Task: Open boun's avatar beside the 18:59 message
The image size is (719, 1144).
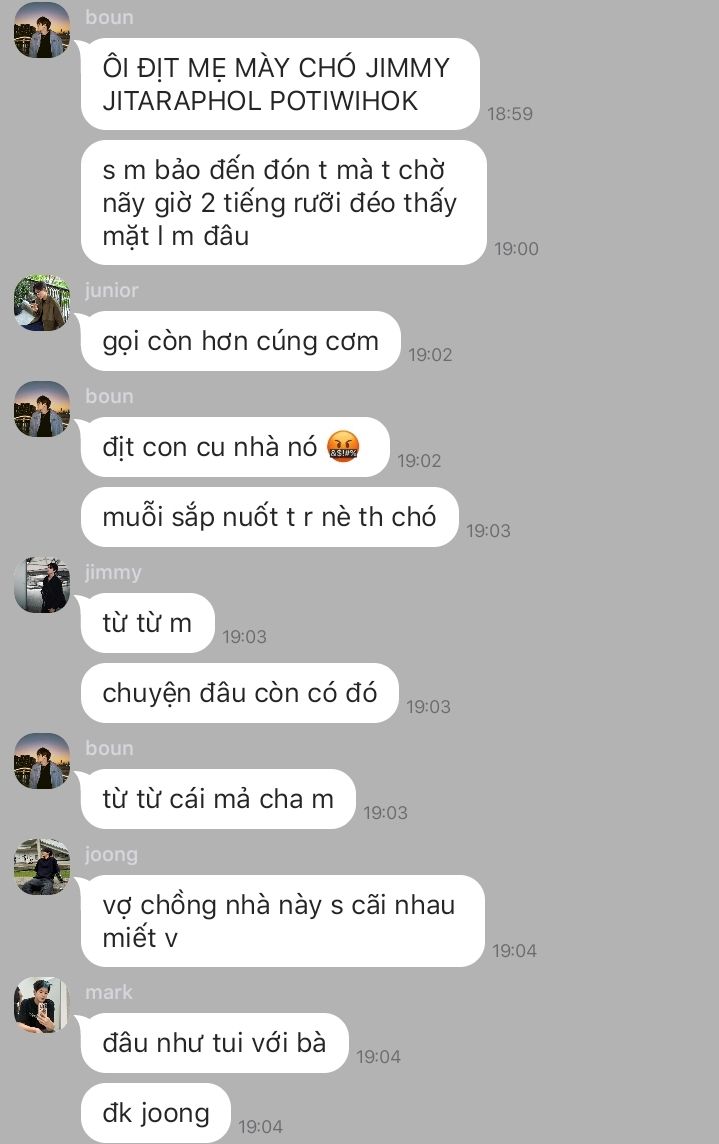Action: [42, 30]
